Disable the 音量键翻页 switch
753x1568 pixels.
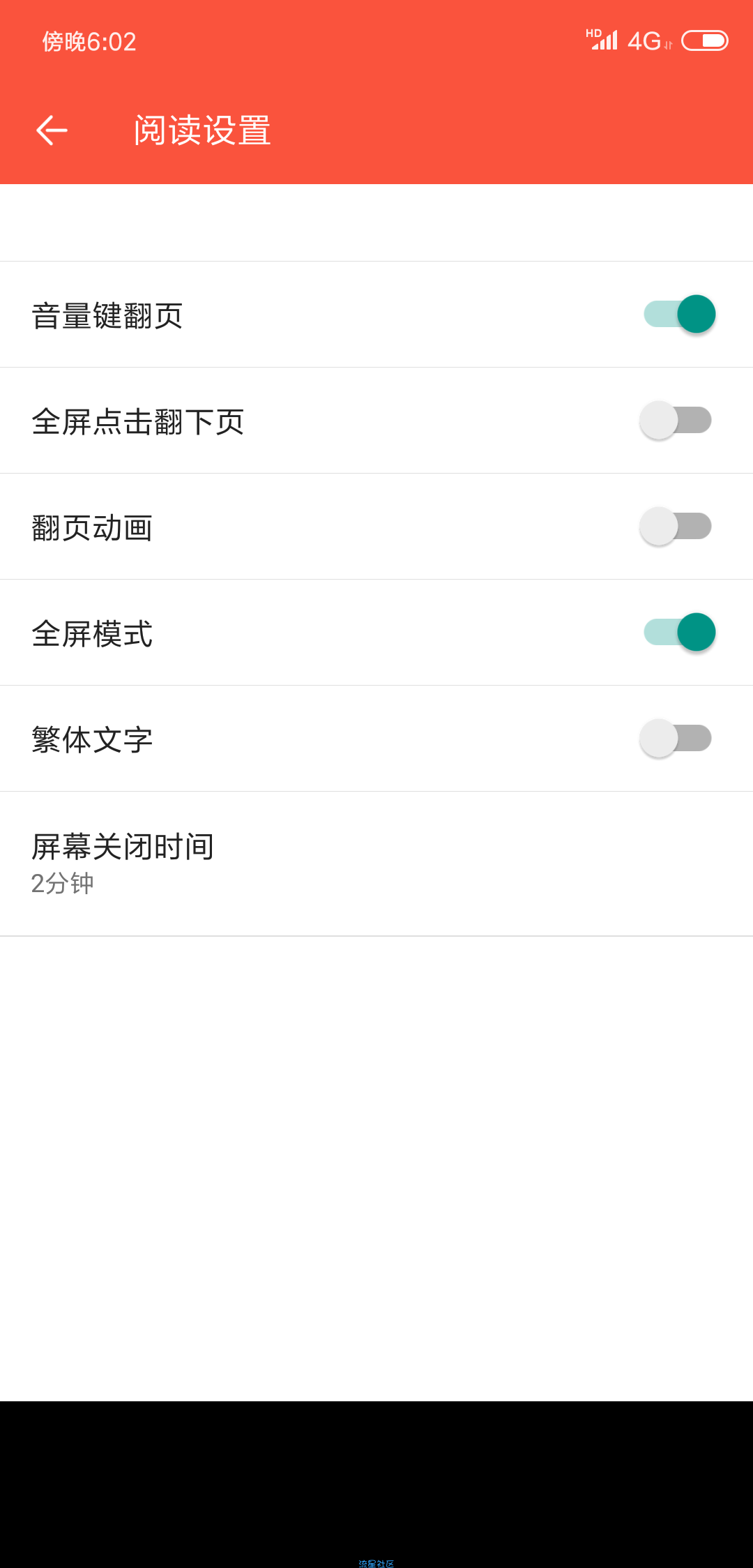point(679,314)
